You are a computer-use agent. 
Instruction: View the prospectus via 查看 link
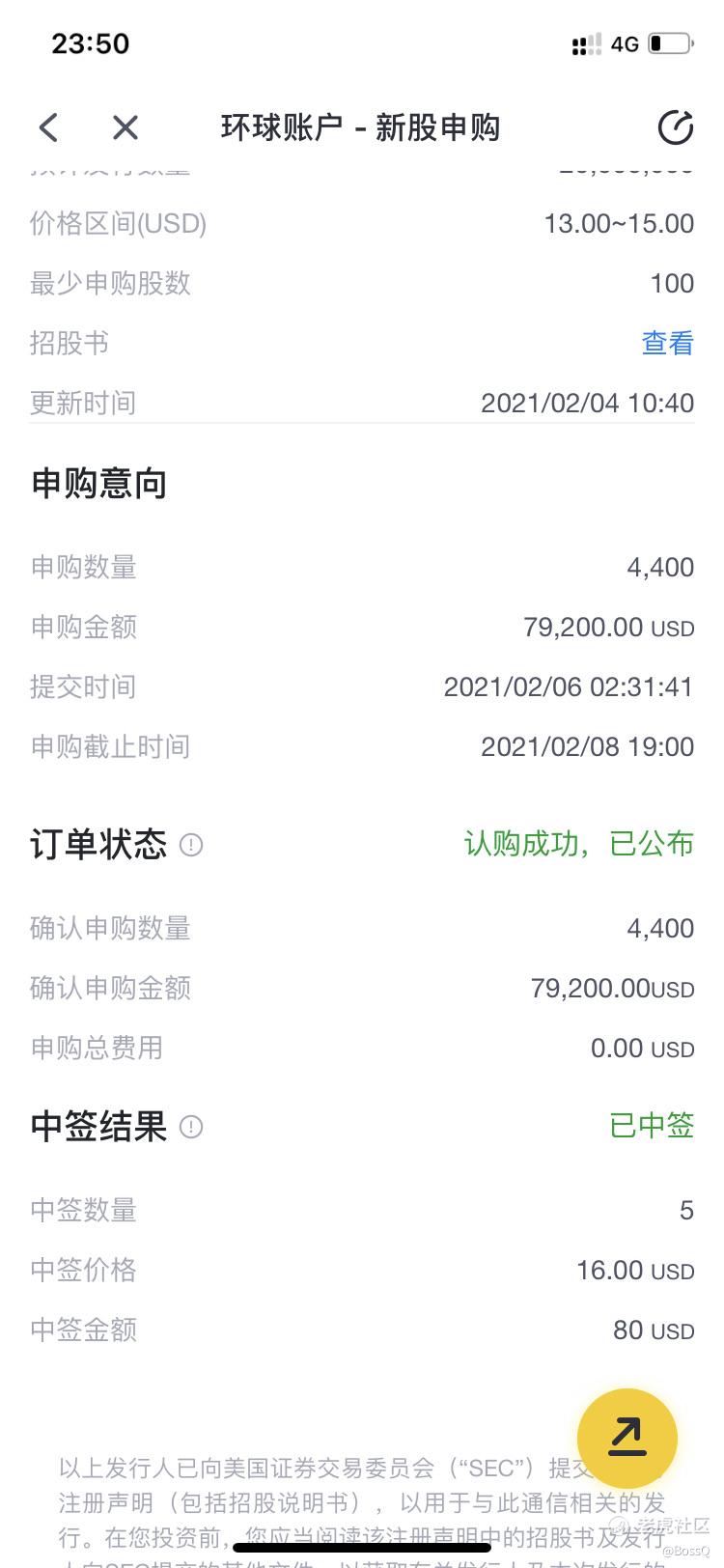click(x=668, y=343)
